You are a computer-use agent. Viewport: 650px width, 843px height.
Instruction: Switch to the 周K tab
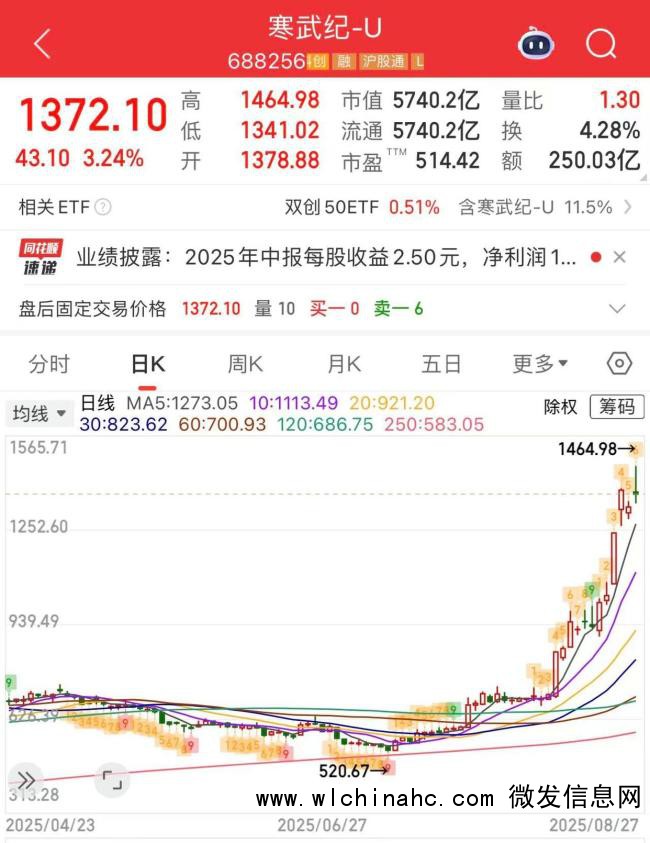point(245,363)
